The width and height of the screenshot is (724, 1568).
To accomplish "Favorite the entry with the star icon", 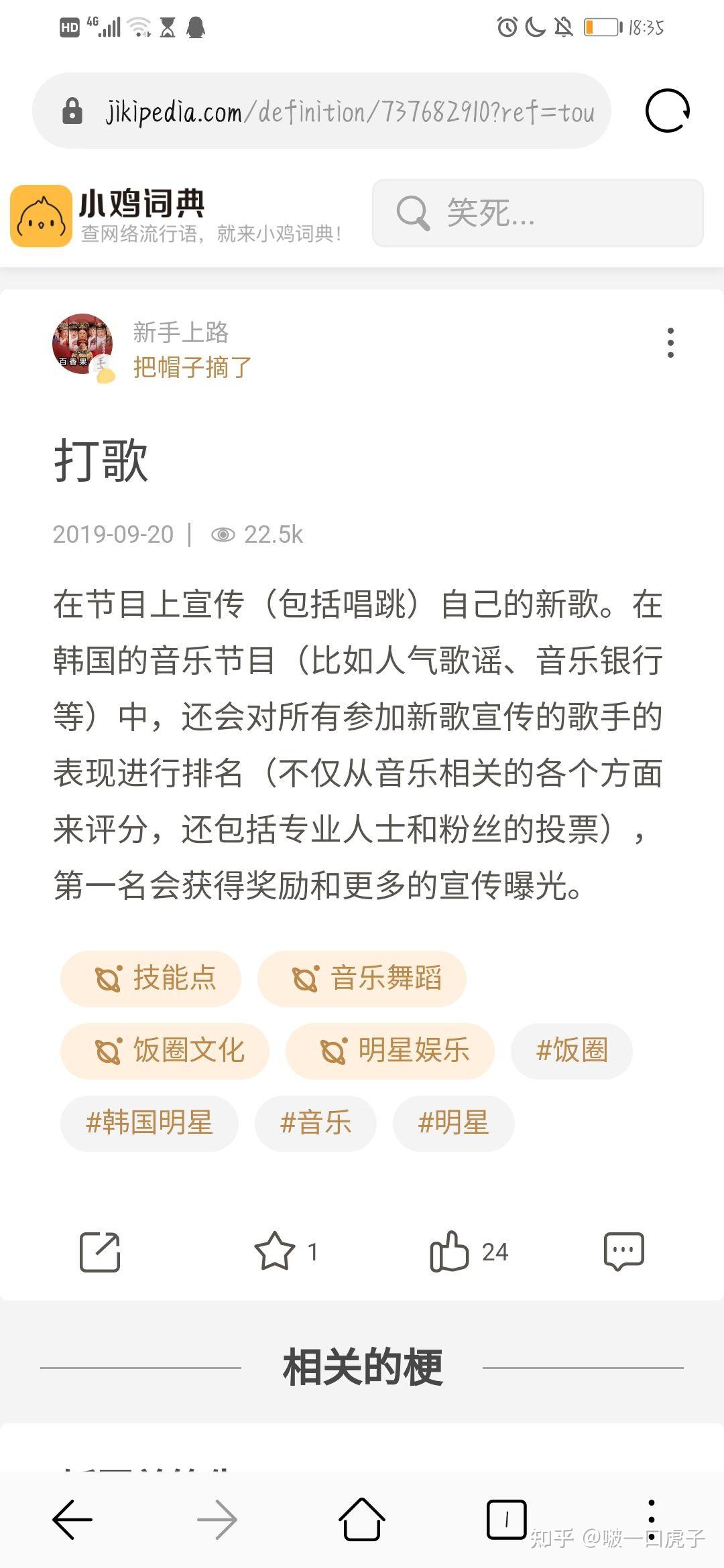I will (x=275, y=1252).
